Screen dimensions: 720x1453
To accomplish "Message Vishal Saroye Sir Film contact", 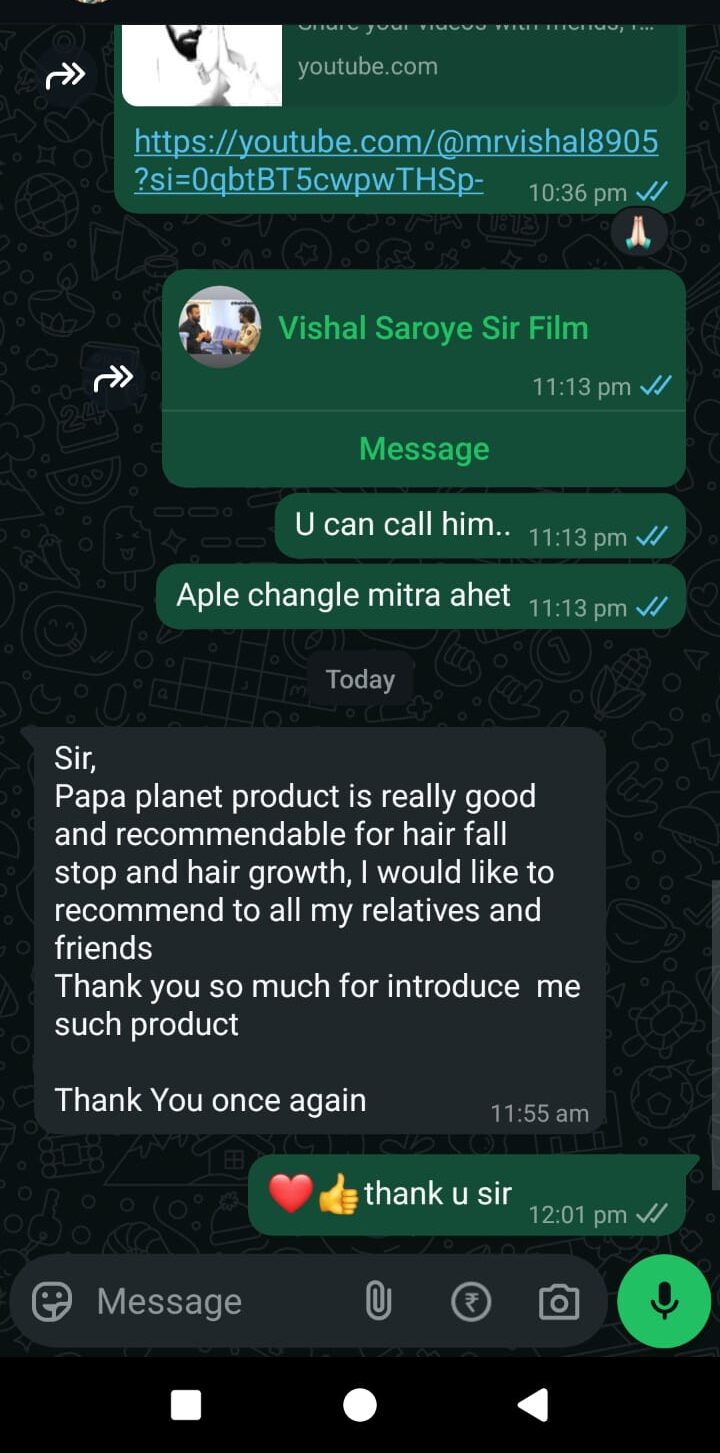I will click(424, 449).
